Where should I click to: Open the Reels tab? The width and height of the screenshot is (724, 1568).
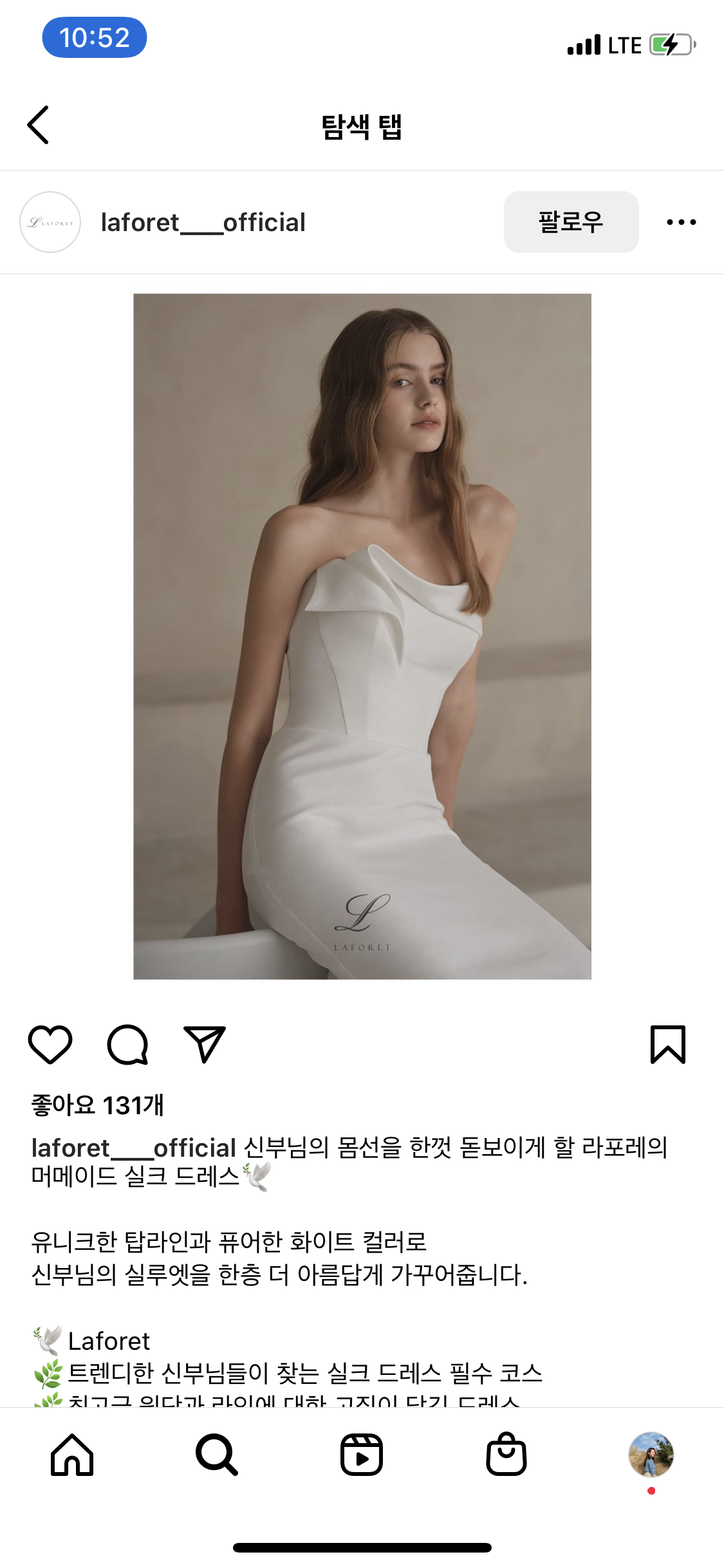pyautogui.click(x=362, y=1455)
